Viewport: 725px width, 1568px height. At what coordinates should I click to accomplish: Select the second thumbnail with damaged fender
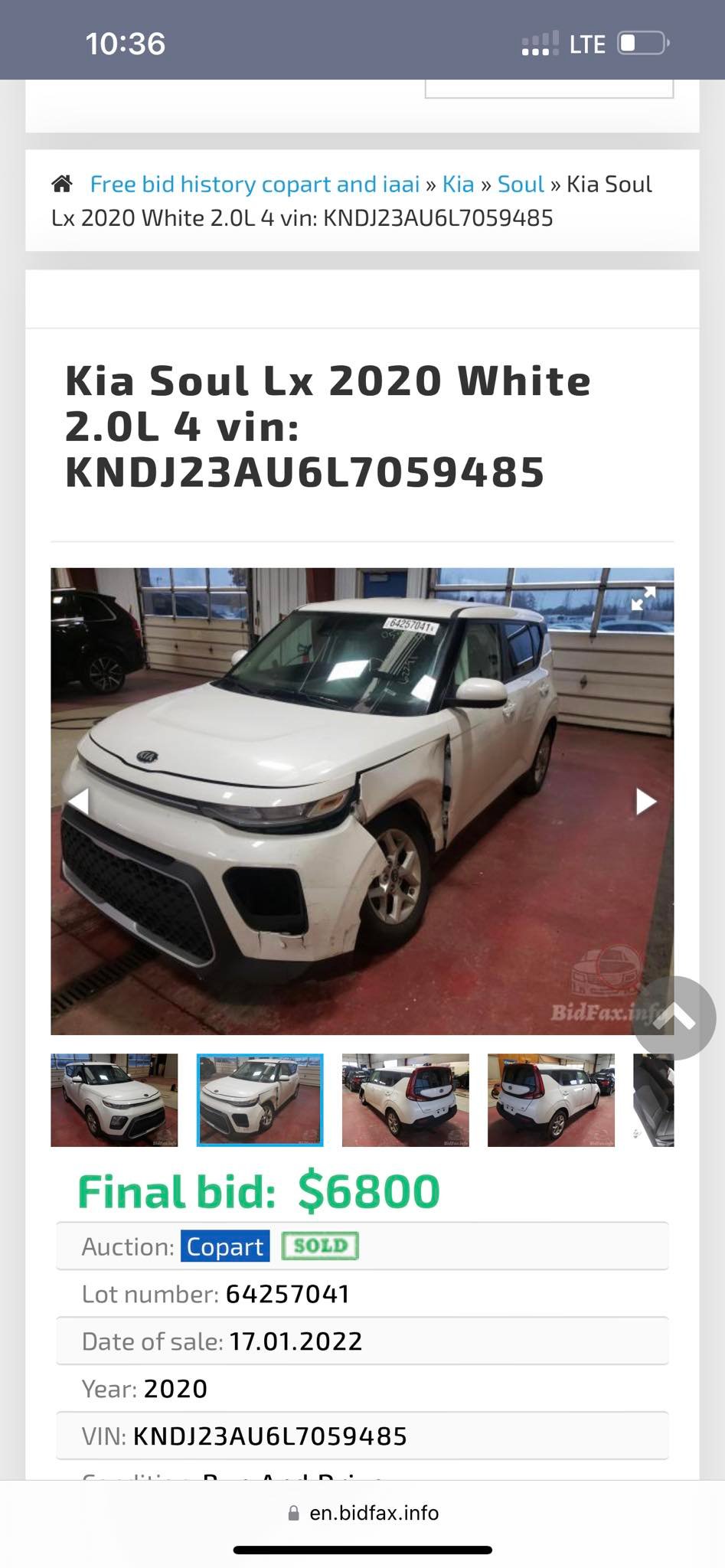pyautogui.click(x=260, y=1100)
